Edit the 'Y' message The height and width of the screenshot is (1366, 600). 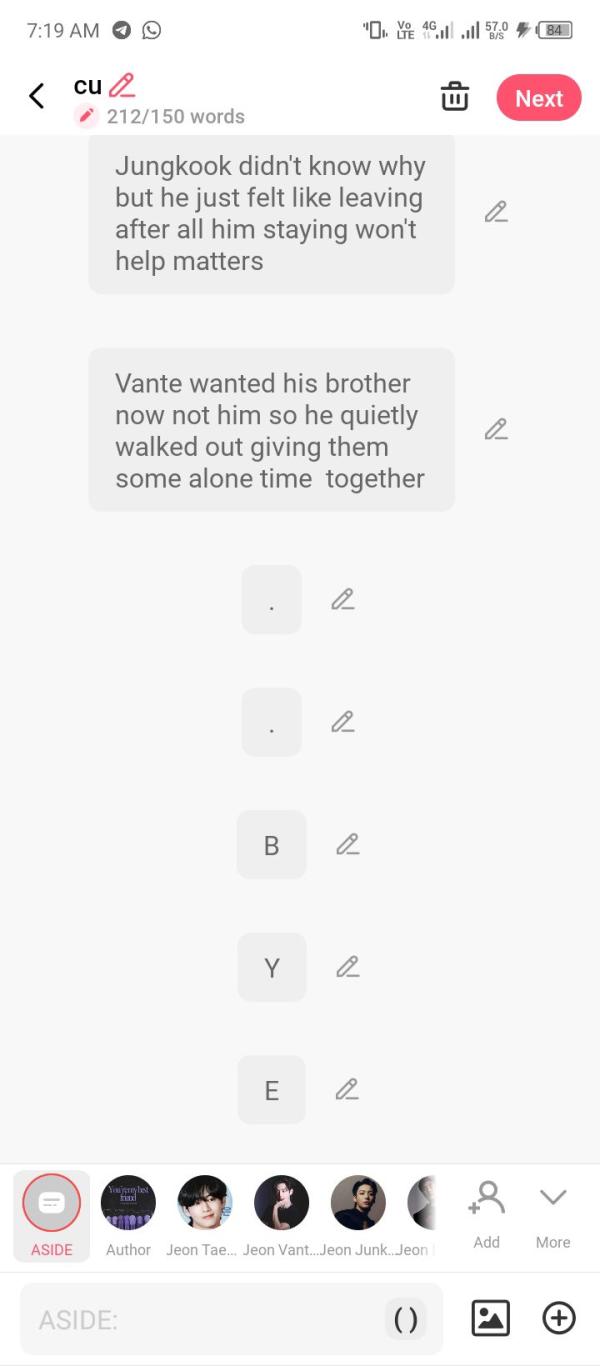pyautogui.click(x=347, y=967)
